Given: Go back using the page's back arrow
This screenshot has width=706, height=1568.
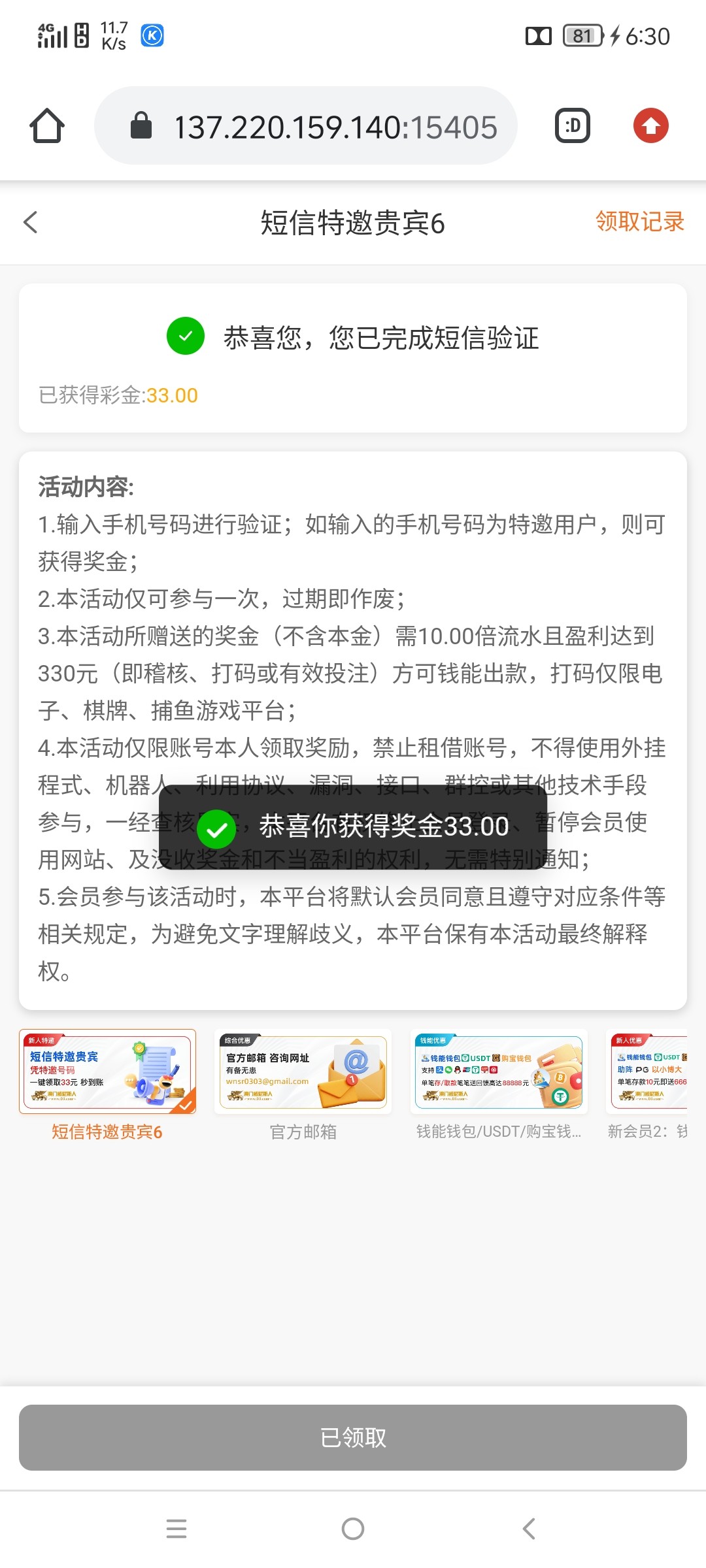Looking at the screenshot, I should (x=31, y=222).
